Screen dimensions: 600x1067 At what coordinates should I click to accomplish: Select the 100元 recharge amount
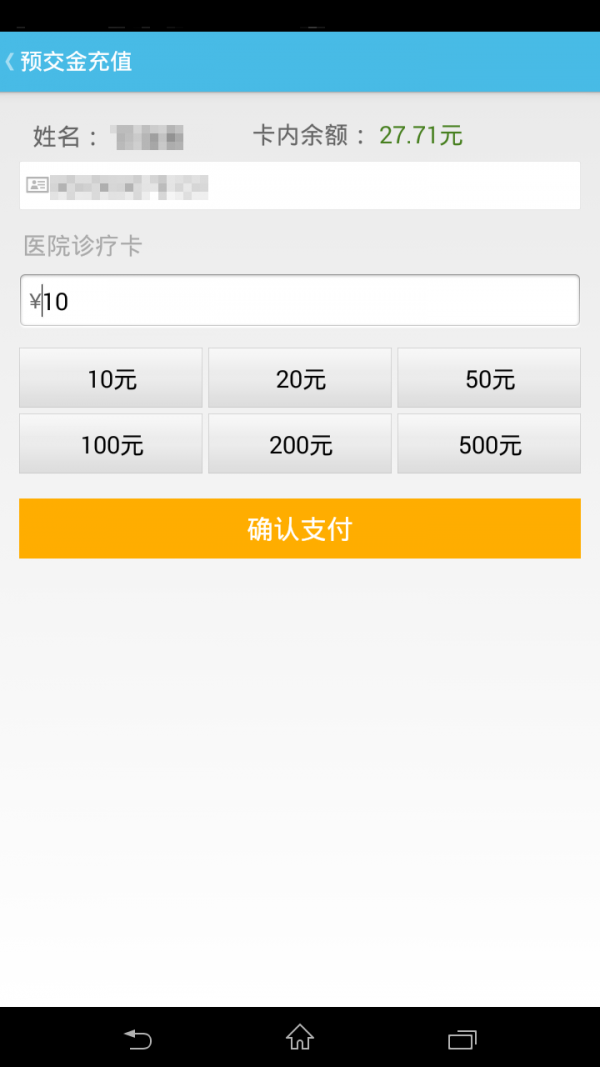pyautogui.click(x=111, y=444)
